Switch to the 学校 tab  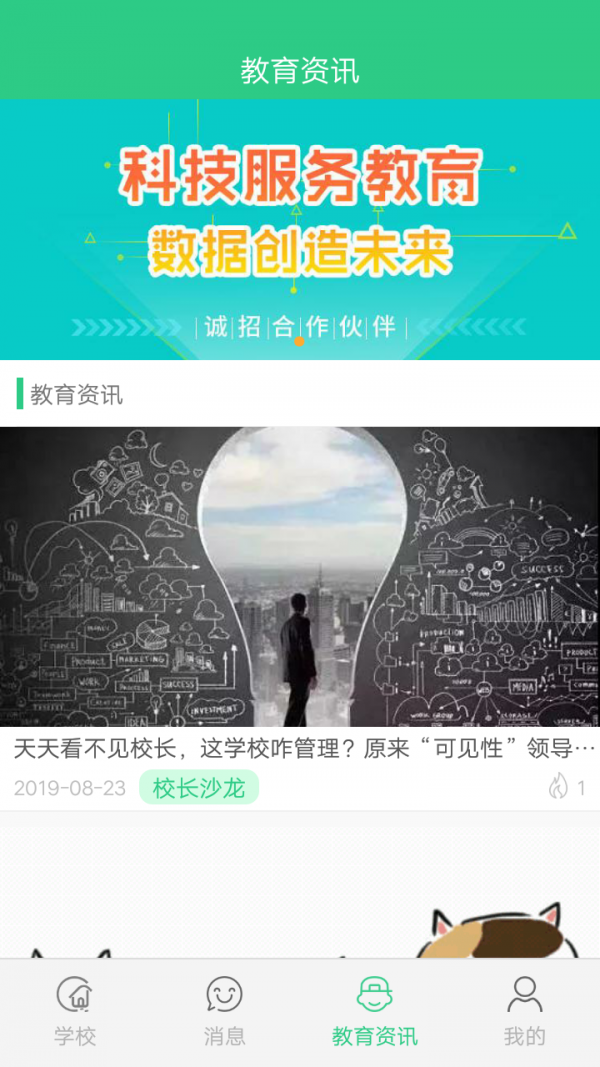[x=75, y=1011]
